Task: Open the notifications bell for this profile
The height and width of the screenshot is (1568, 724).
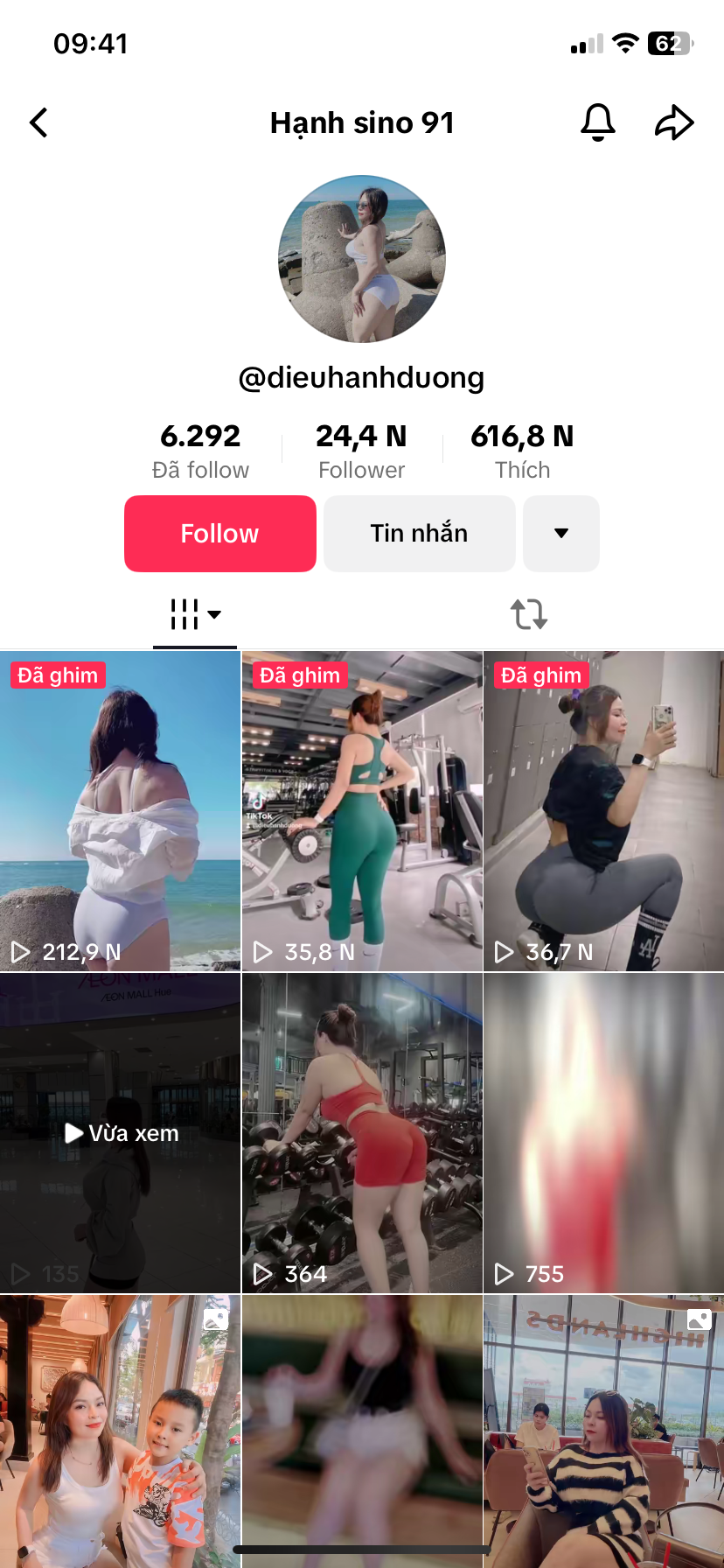Action: tap(598, 122)
